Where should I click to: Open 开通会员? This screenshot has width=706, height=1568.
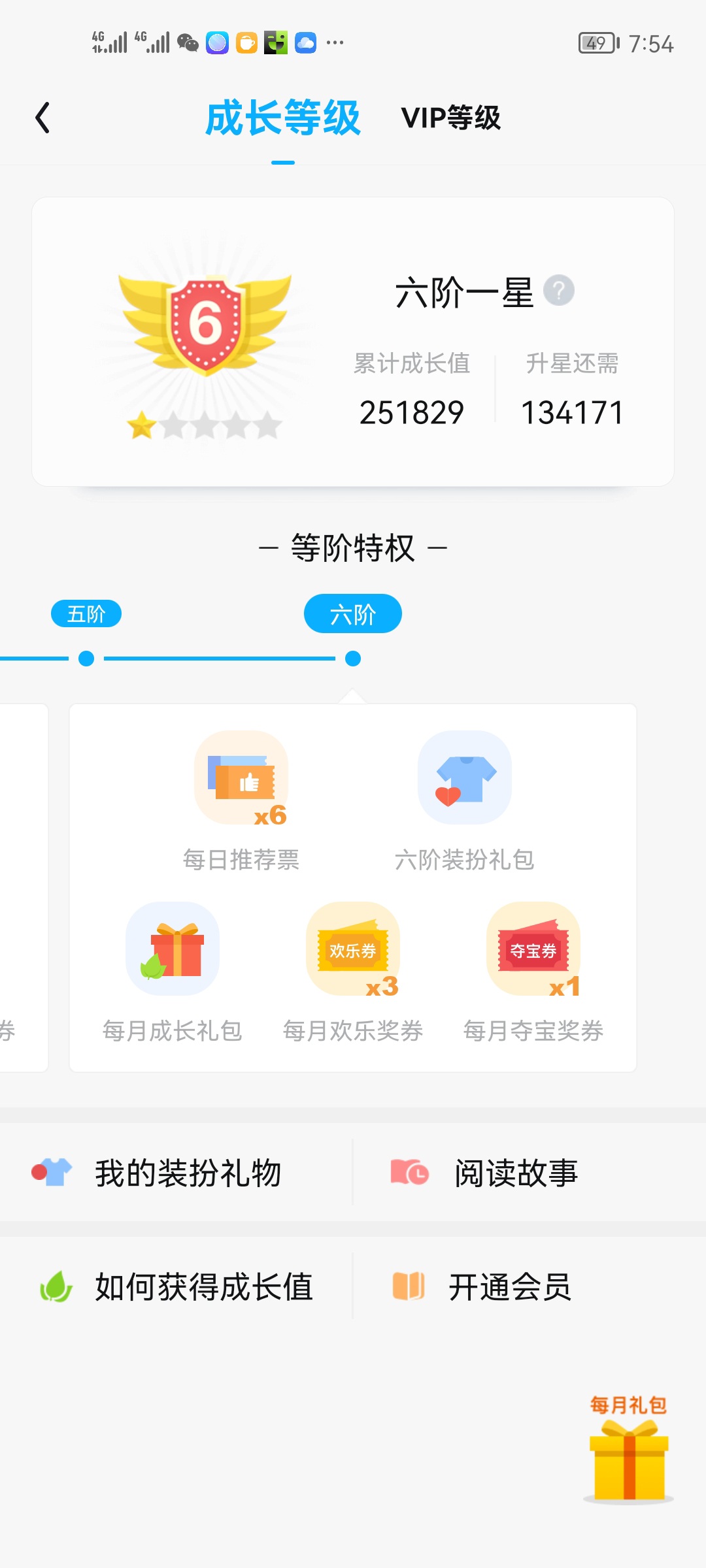(x=510, y=1286)
